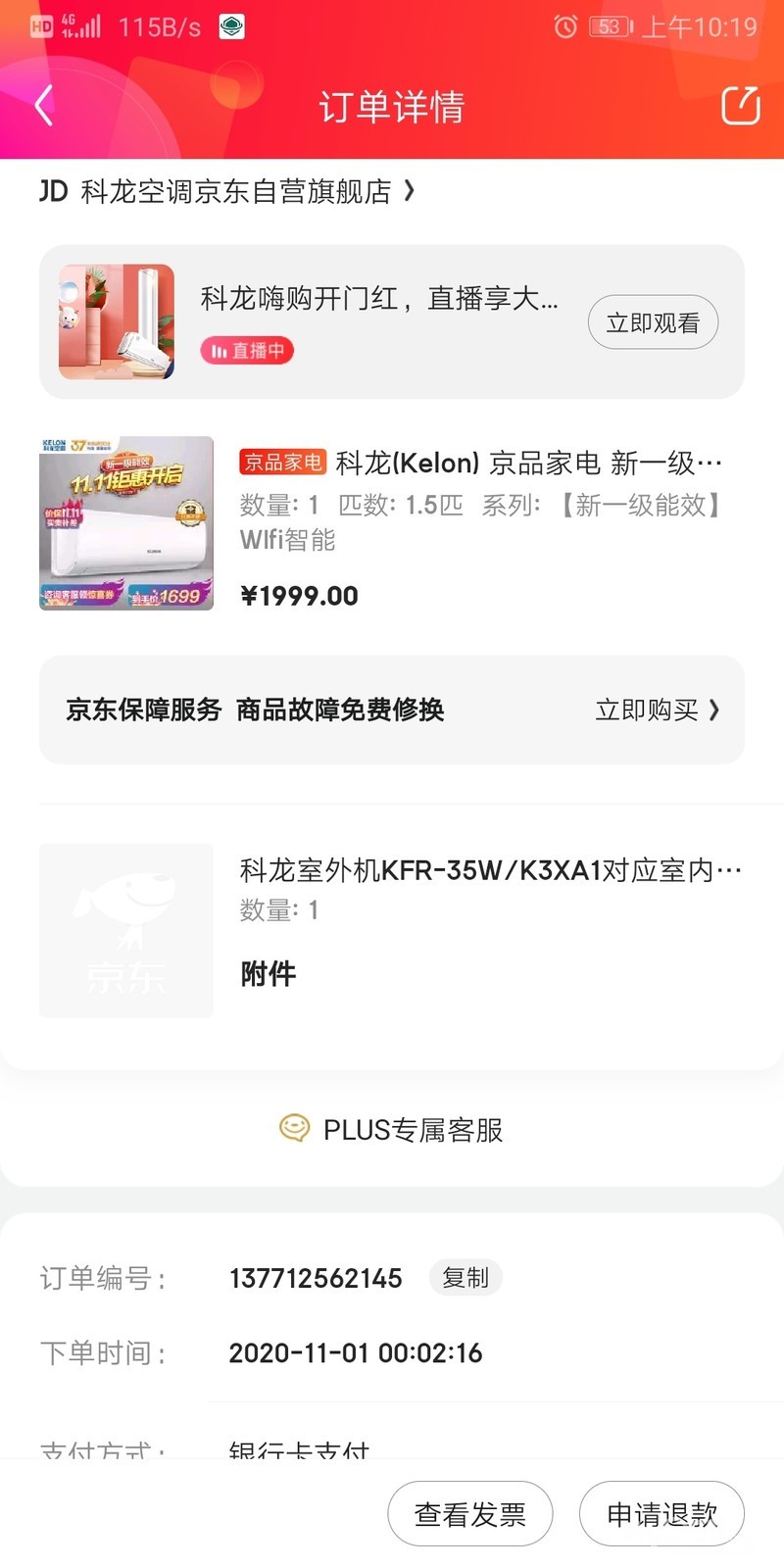Screen dimensions: 784x1568
Task: Copy the order number with 复制
Action: [465, 1278]
